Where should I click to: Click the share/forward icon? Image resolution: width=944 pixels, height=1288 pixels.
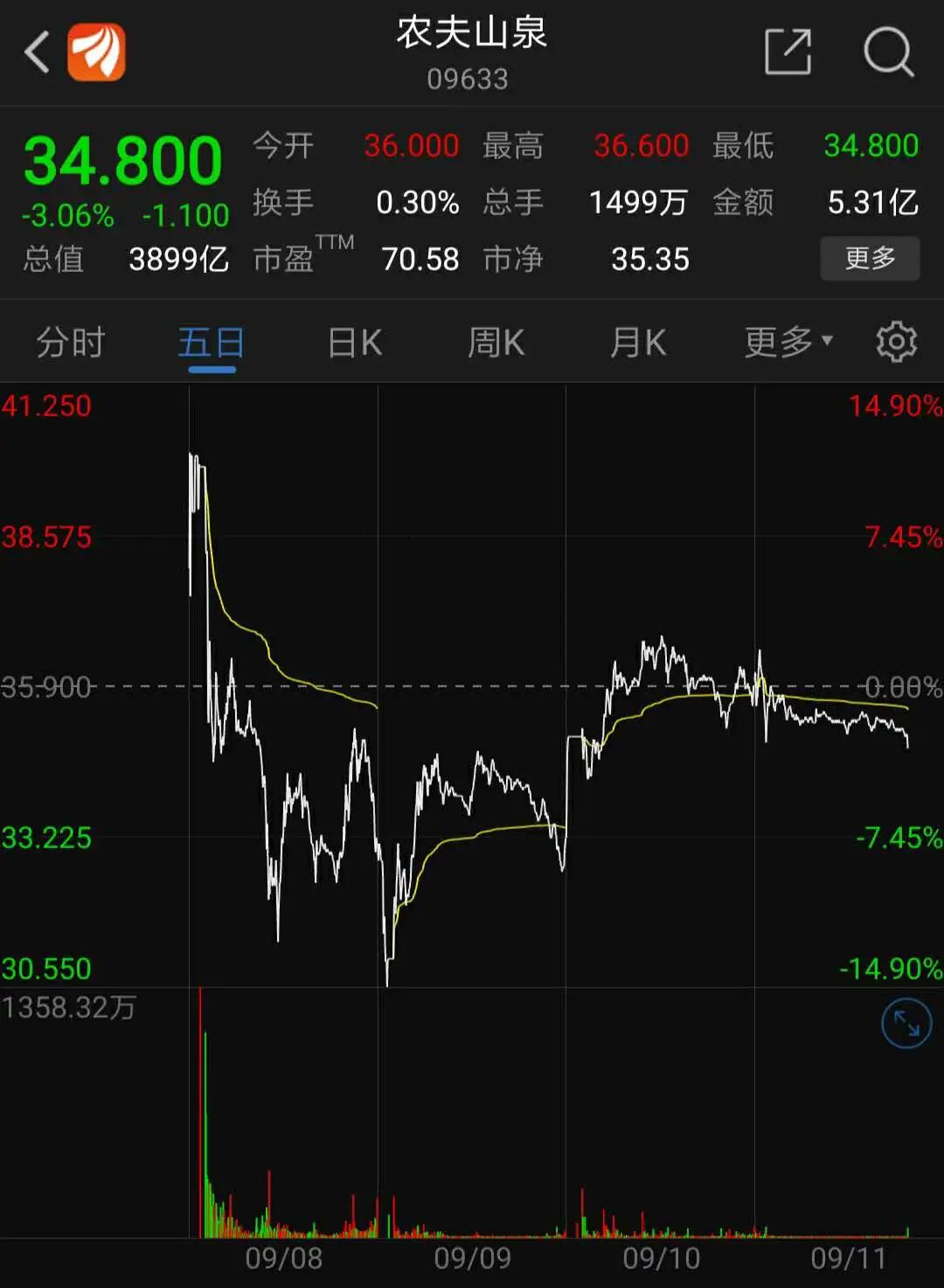[x=788, y=50]
